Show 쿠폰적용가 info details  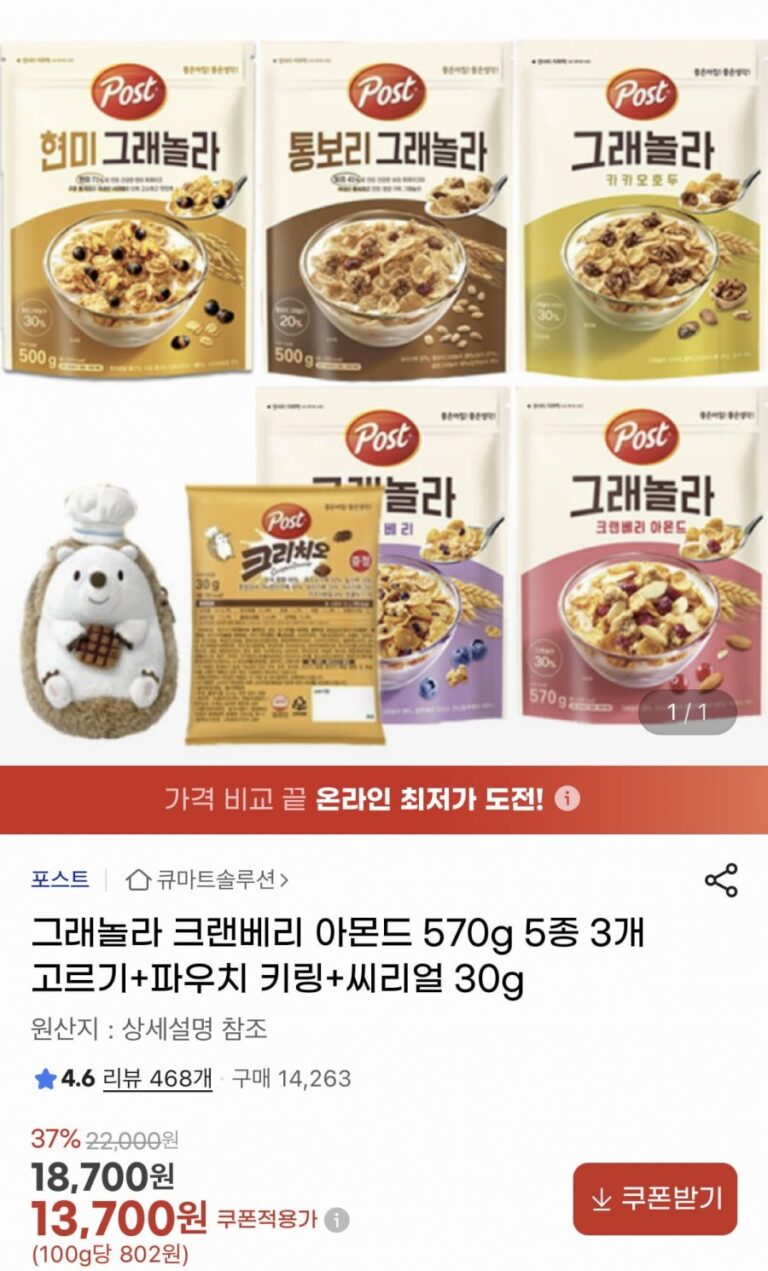click(x=338, y=1219)
